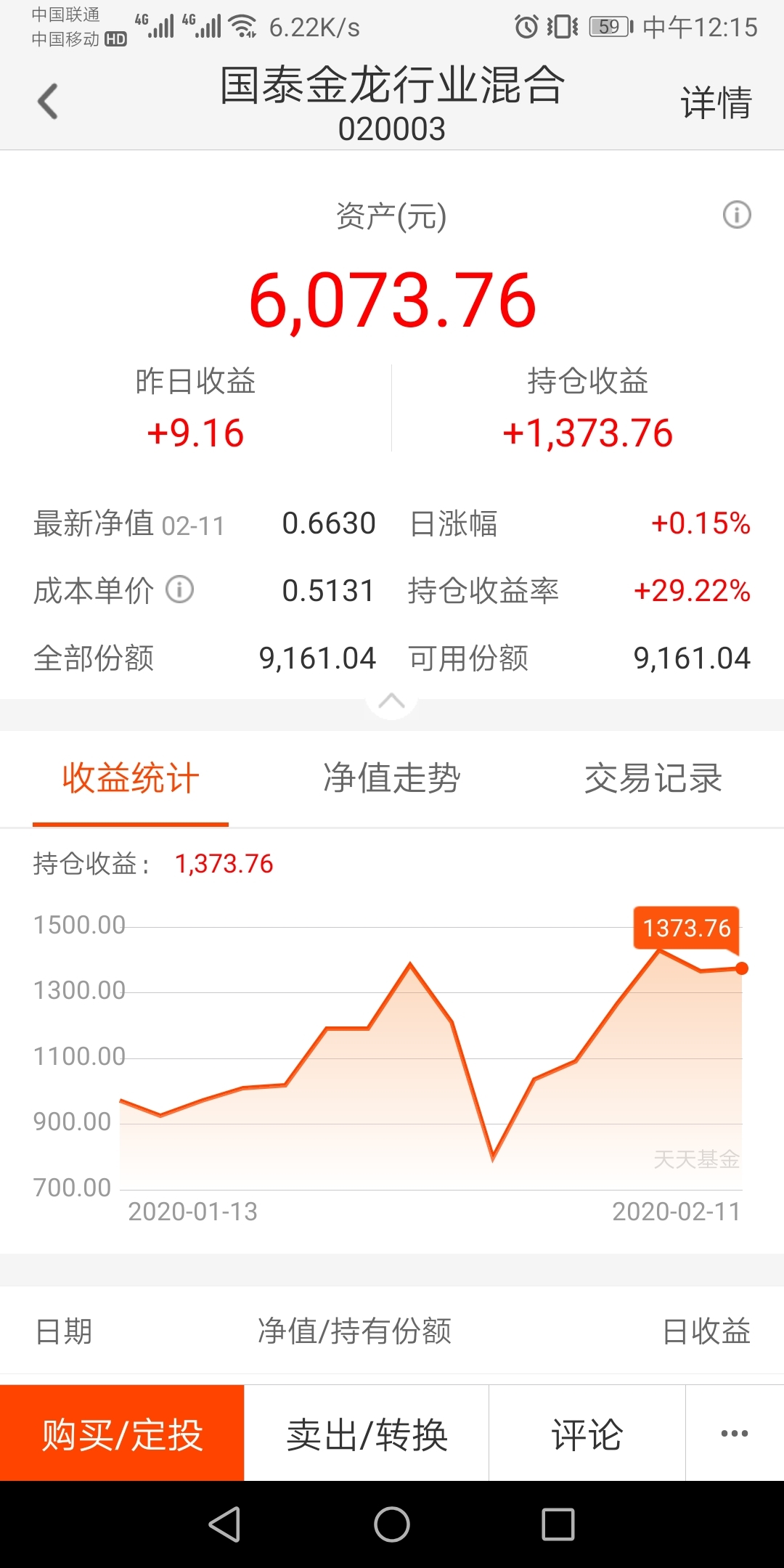This screenshot has height=1568, width=784.
Task: Collapse the holdings details with the chevron
Action: click(391, 701)
